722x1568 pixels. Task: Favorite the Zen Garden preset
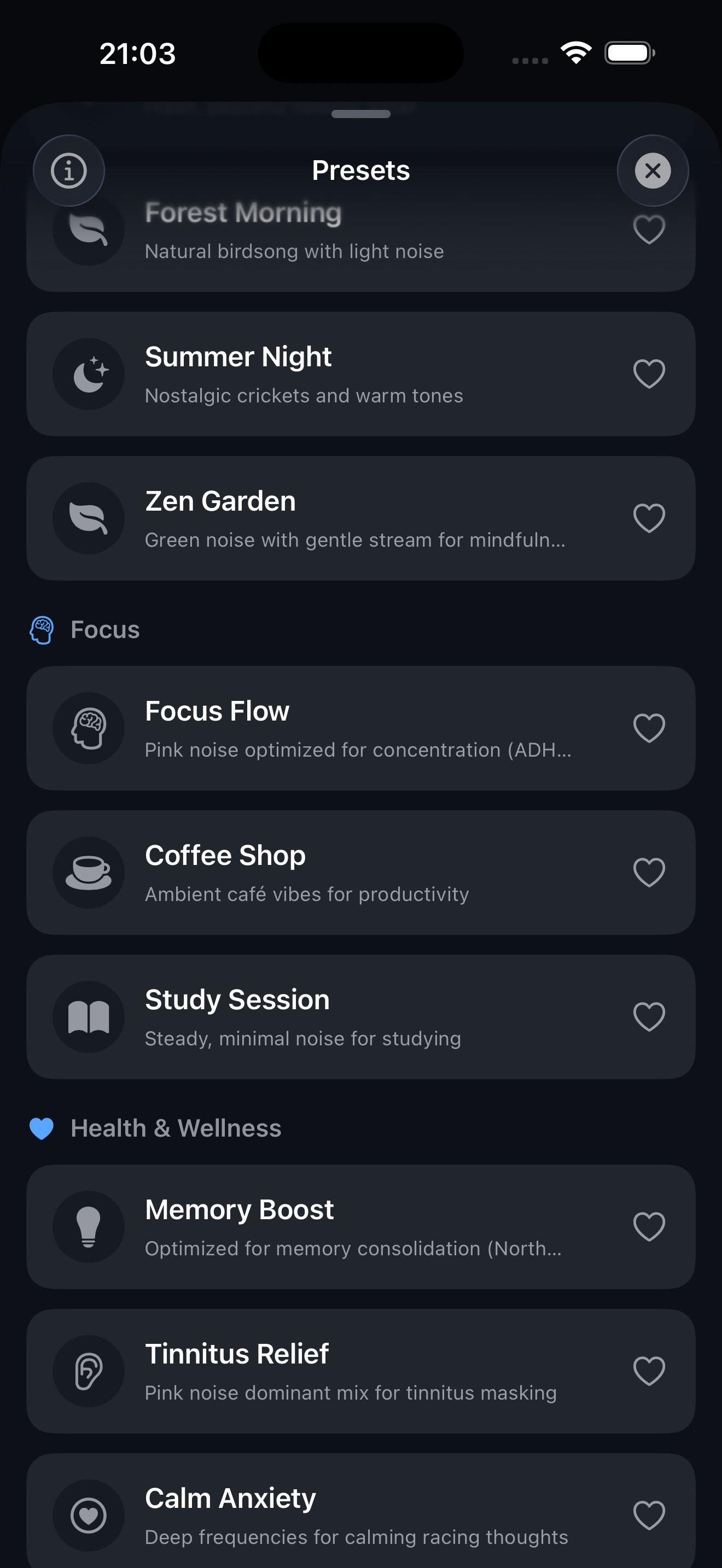pos(648,517)
